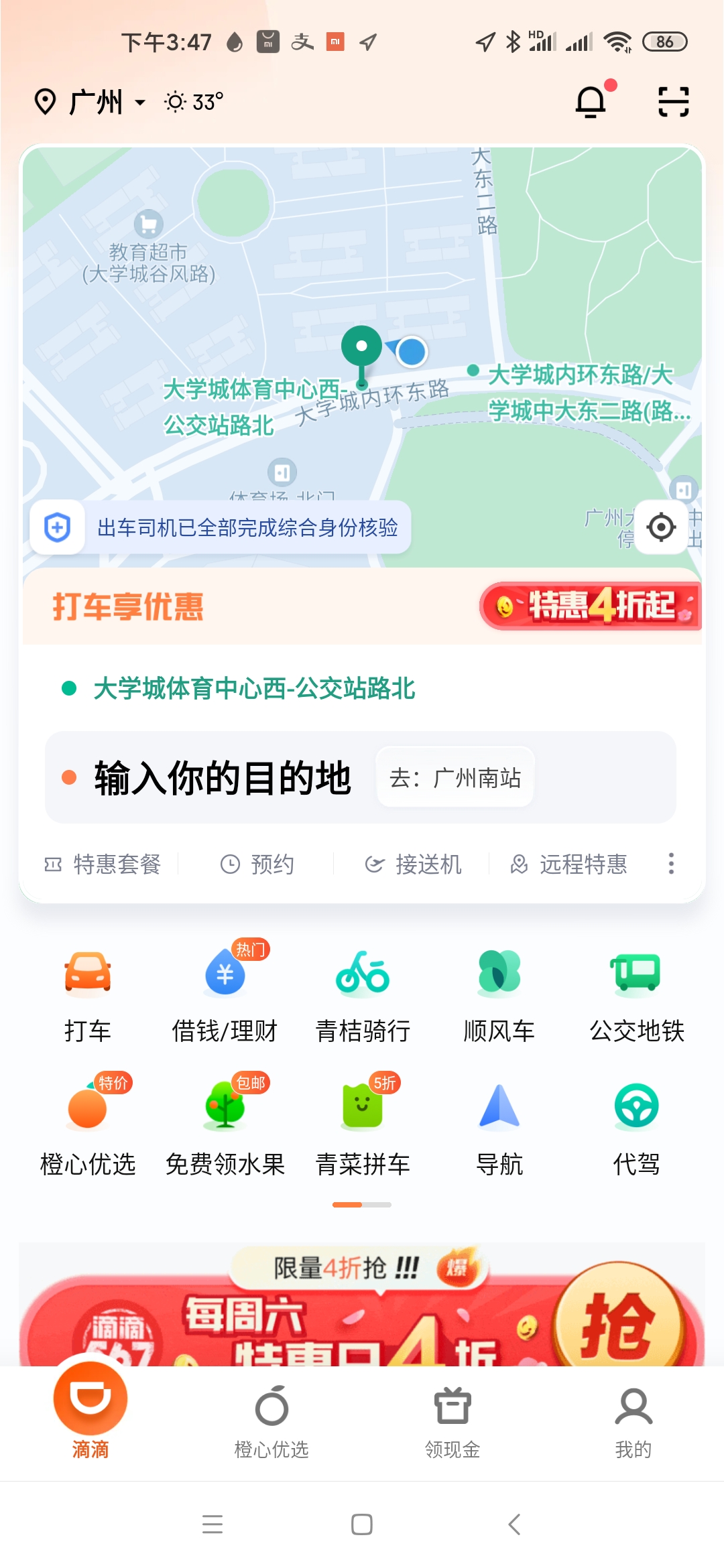Open the 特惠4折起 promotion banner
Screen dimensions: 724x1568
(x=590, y=608)
